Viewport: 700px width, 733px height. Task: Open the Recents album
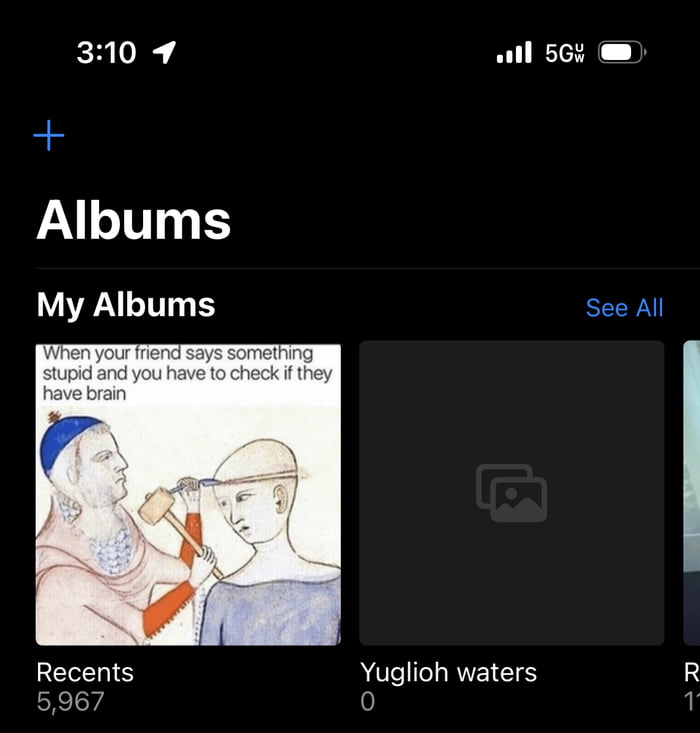click(188, 494)
